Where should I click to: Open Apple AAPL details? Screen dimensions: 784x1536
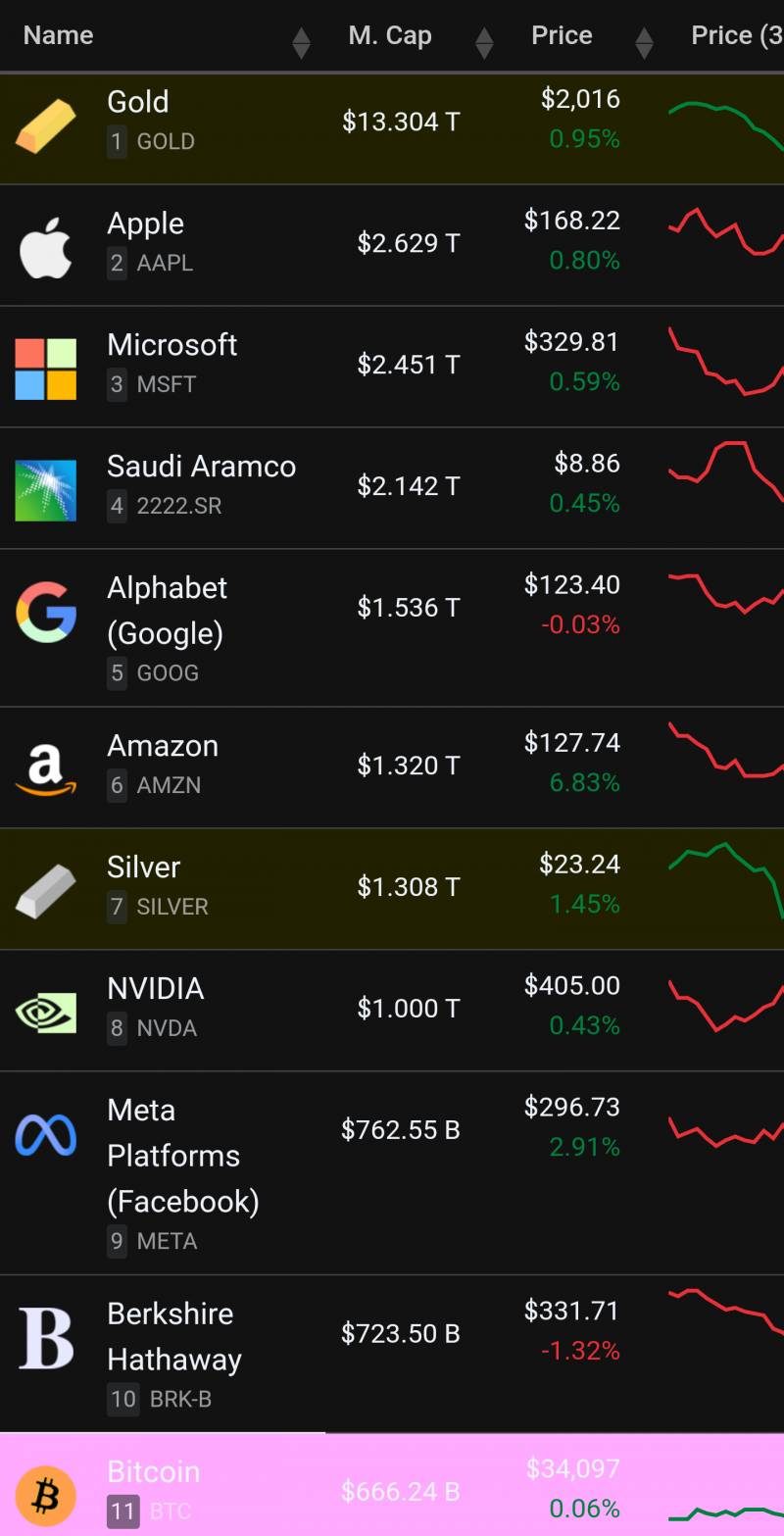(x=145, y=223)
